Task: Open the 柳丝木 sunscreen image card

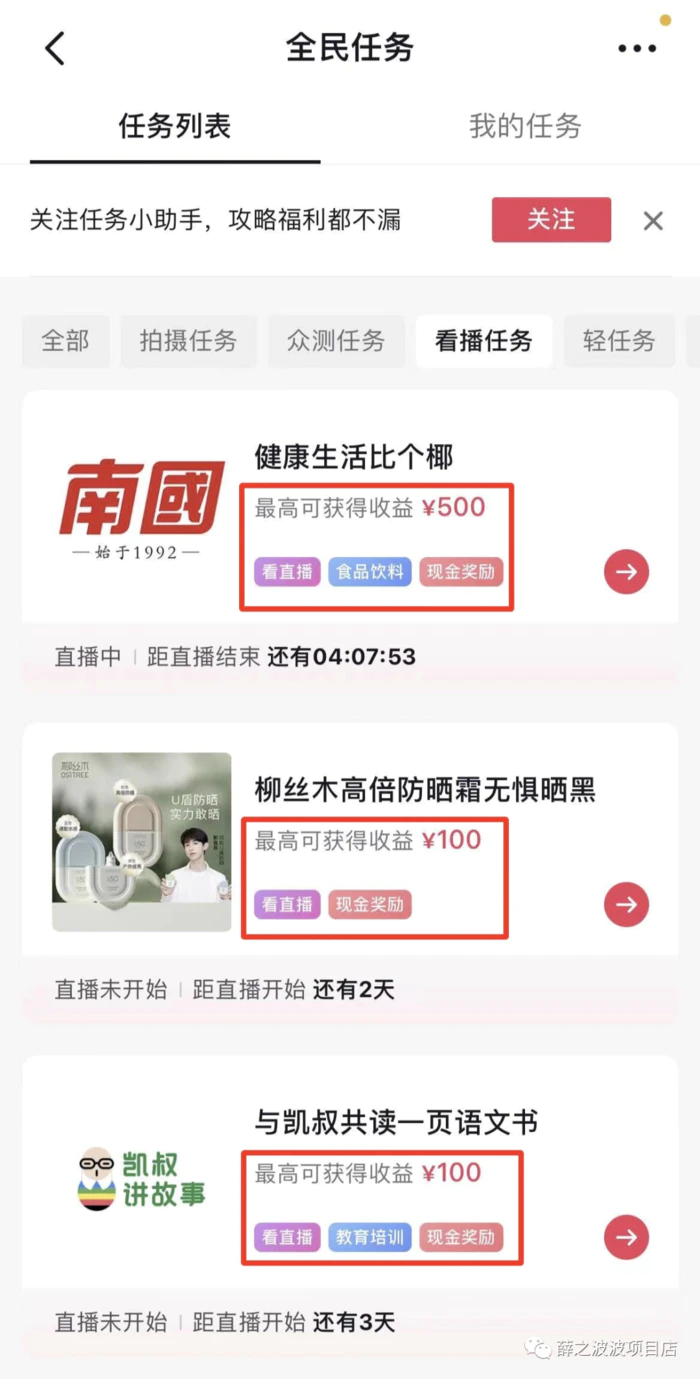Action: 142,842
